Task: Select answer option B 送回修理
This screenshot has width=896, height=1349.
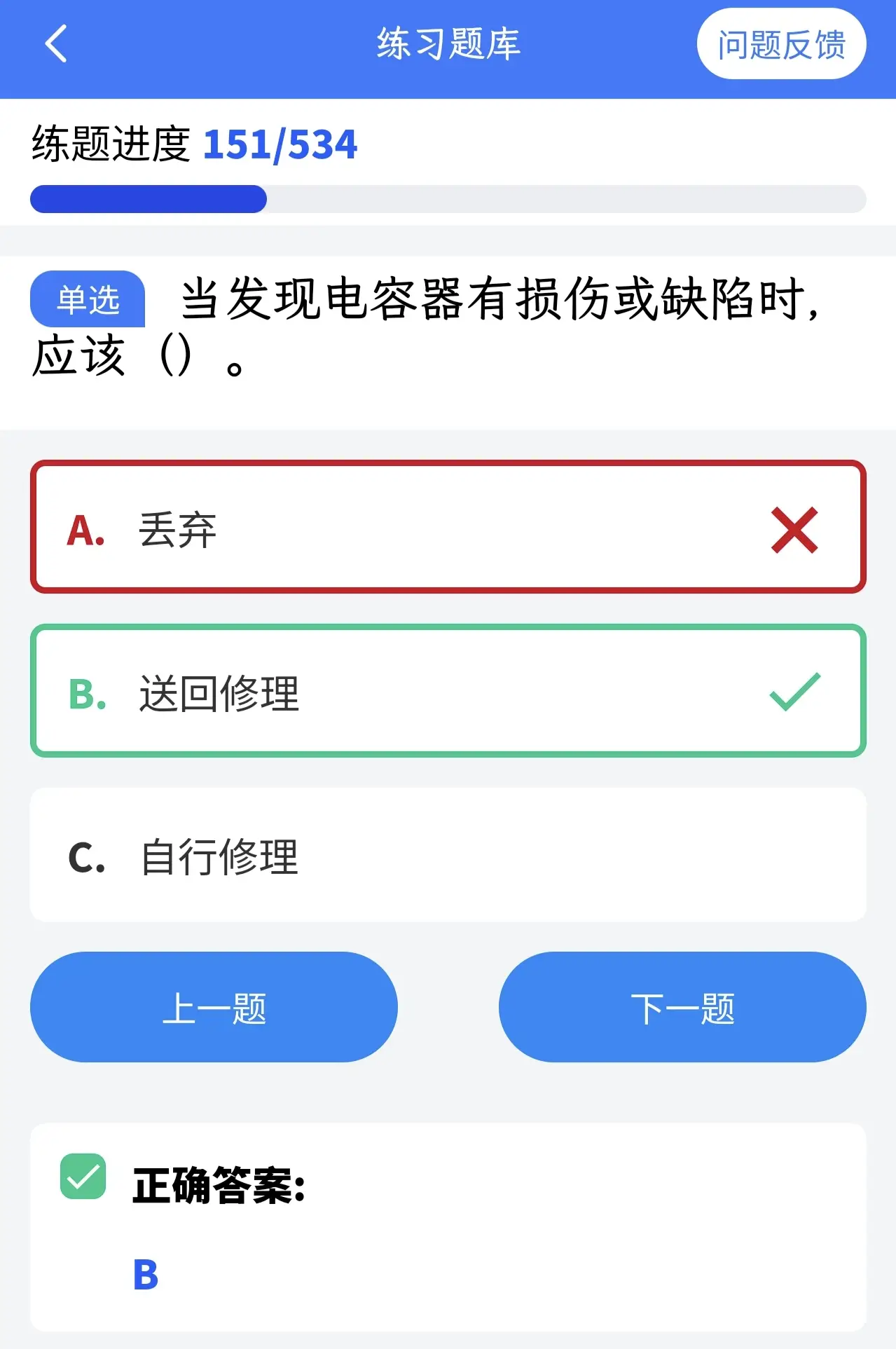Action: click(448, 690)
